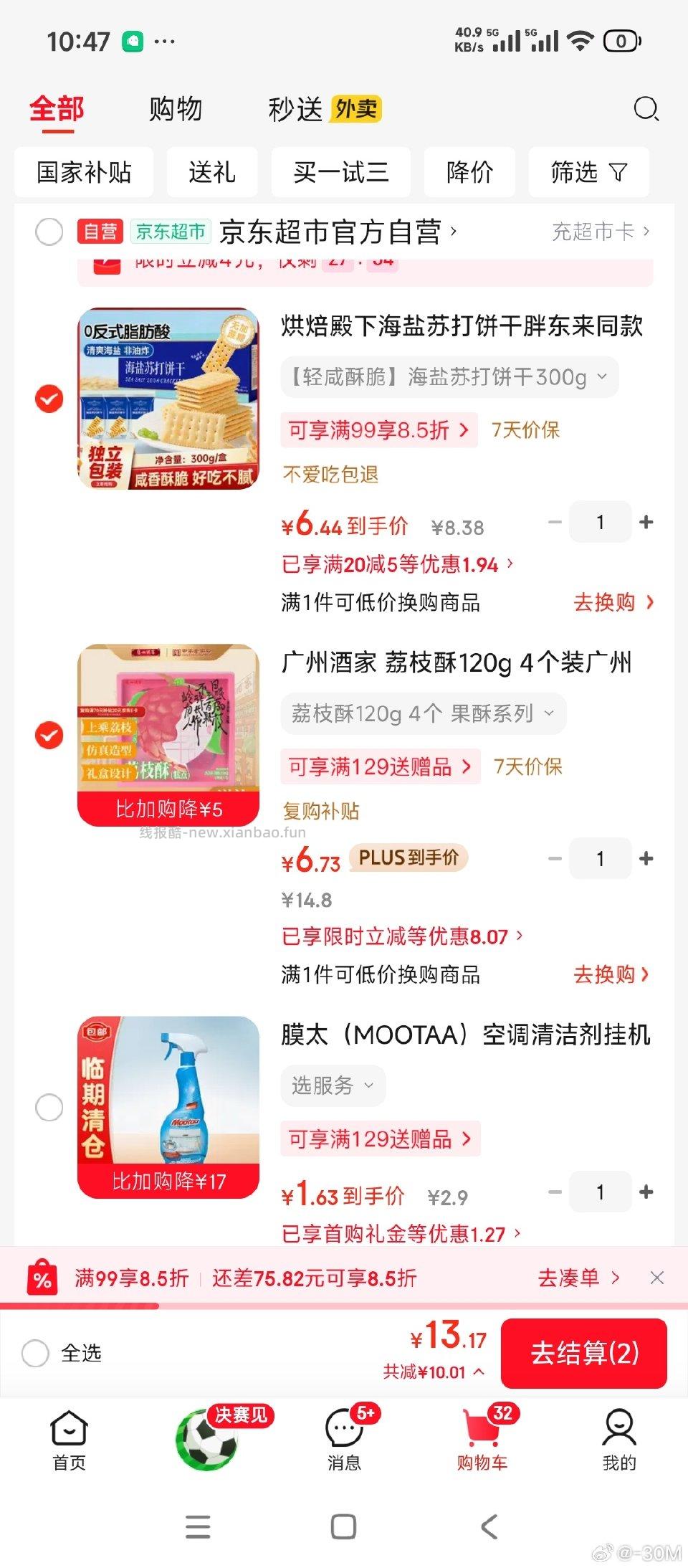The height and width of the screenshot is (1568, 688).
Task: Deselect the 海盐苏打饼干 item checkbox
Action: coord(49,399)
